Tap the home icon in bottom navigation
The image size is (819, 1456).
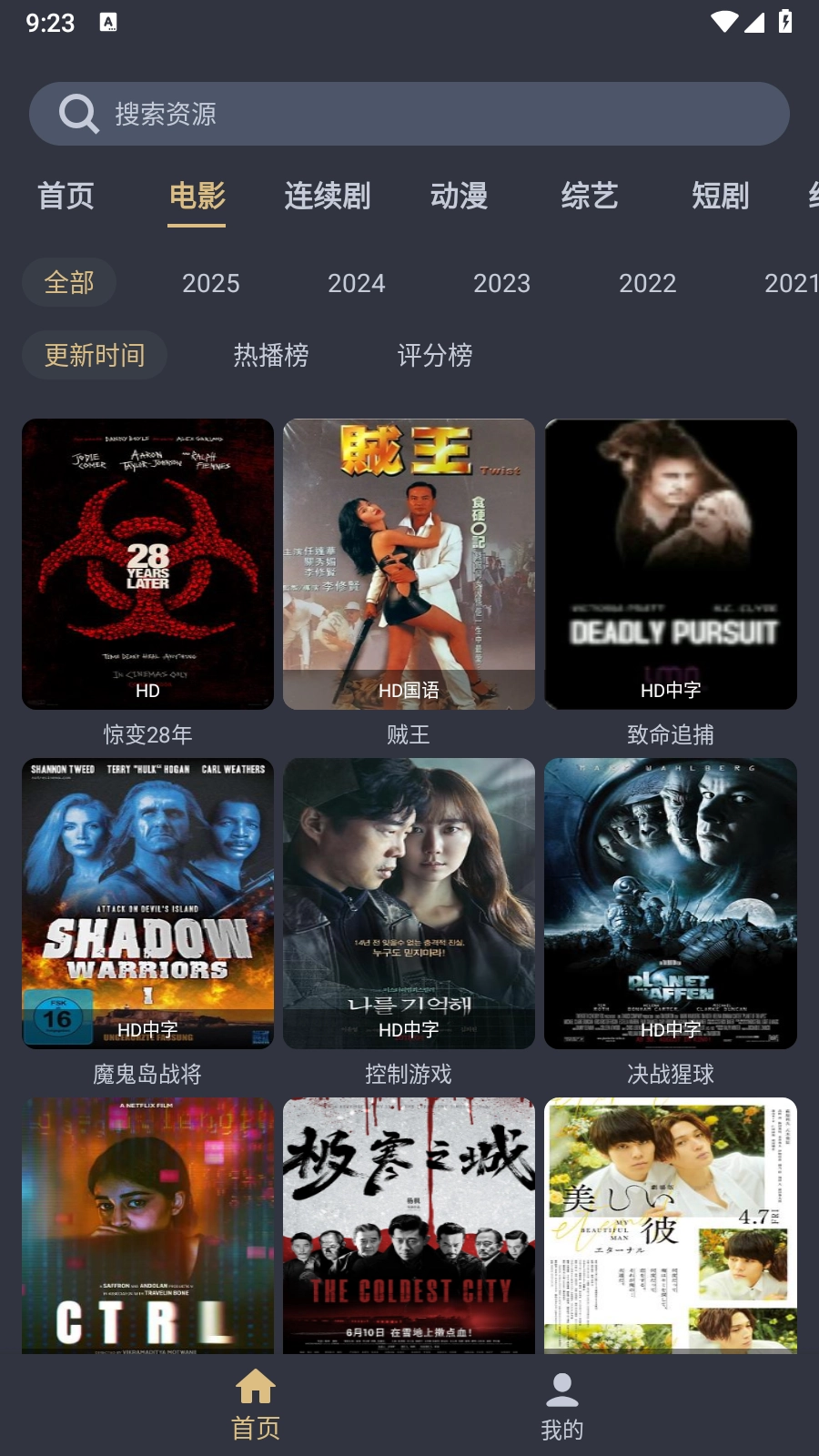tap(254, 1389)
